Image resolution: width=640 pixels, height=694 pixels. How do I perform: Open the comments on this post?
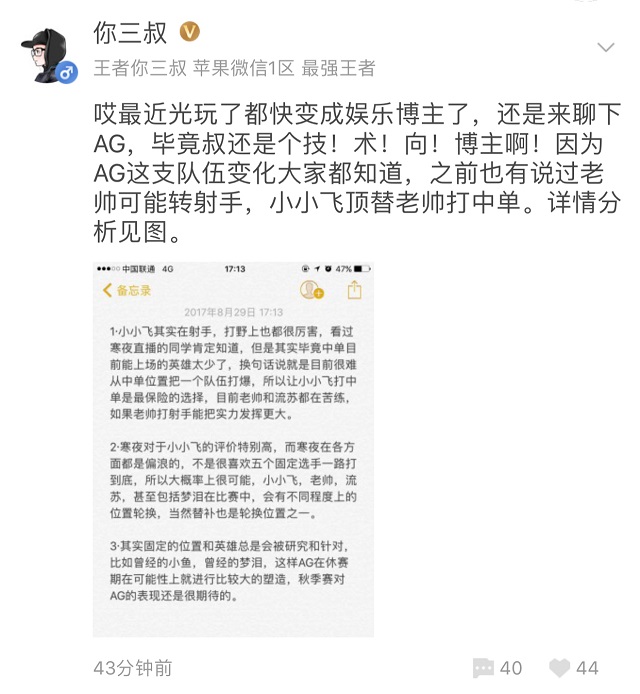click(497, 668)
